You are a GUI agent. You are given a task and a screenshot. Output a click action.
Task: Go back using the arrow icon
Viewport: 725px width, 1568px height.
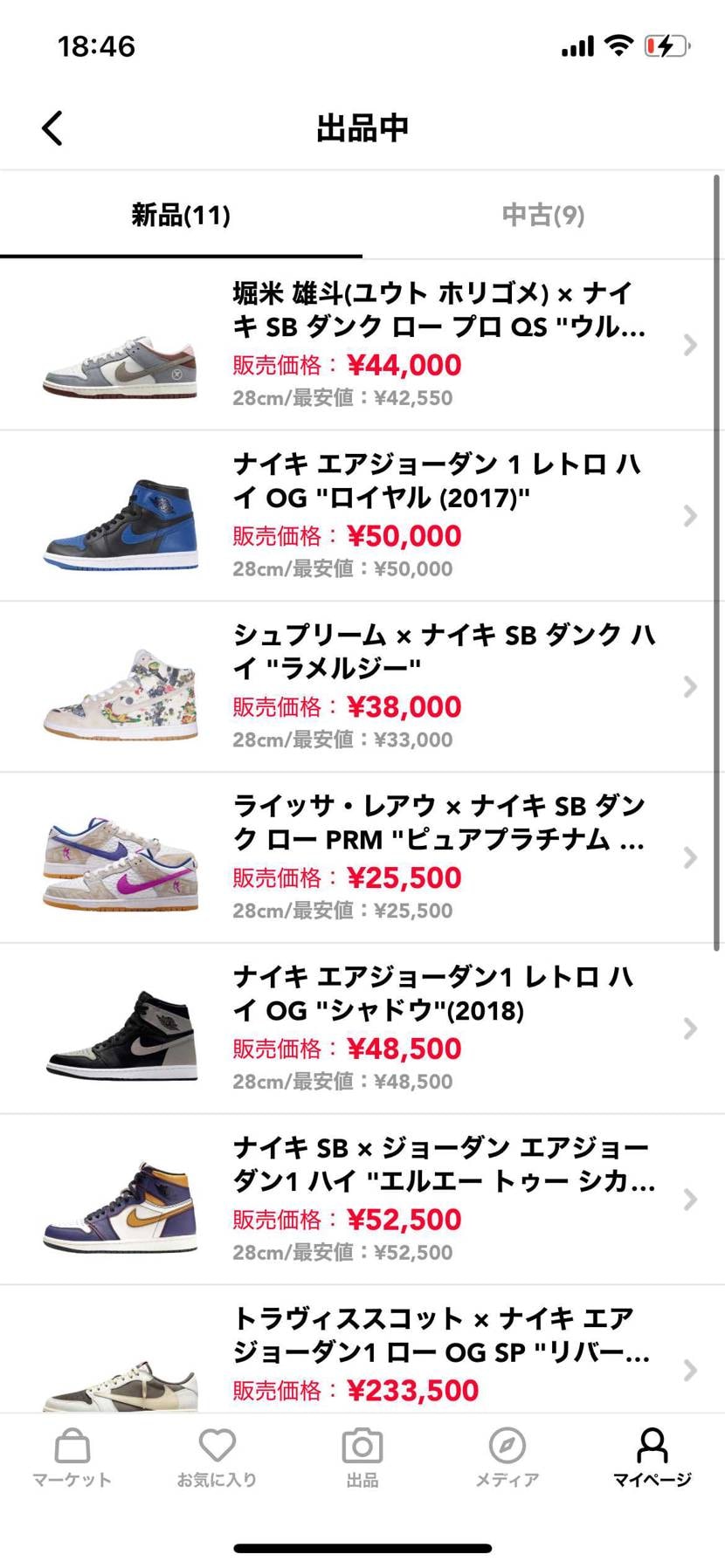click(x=52, y=128)
